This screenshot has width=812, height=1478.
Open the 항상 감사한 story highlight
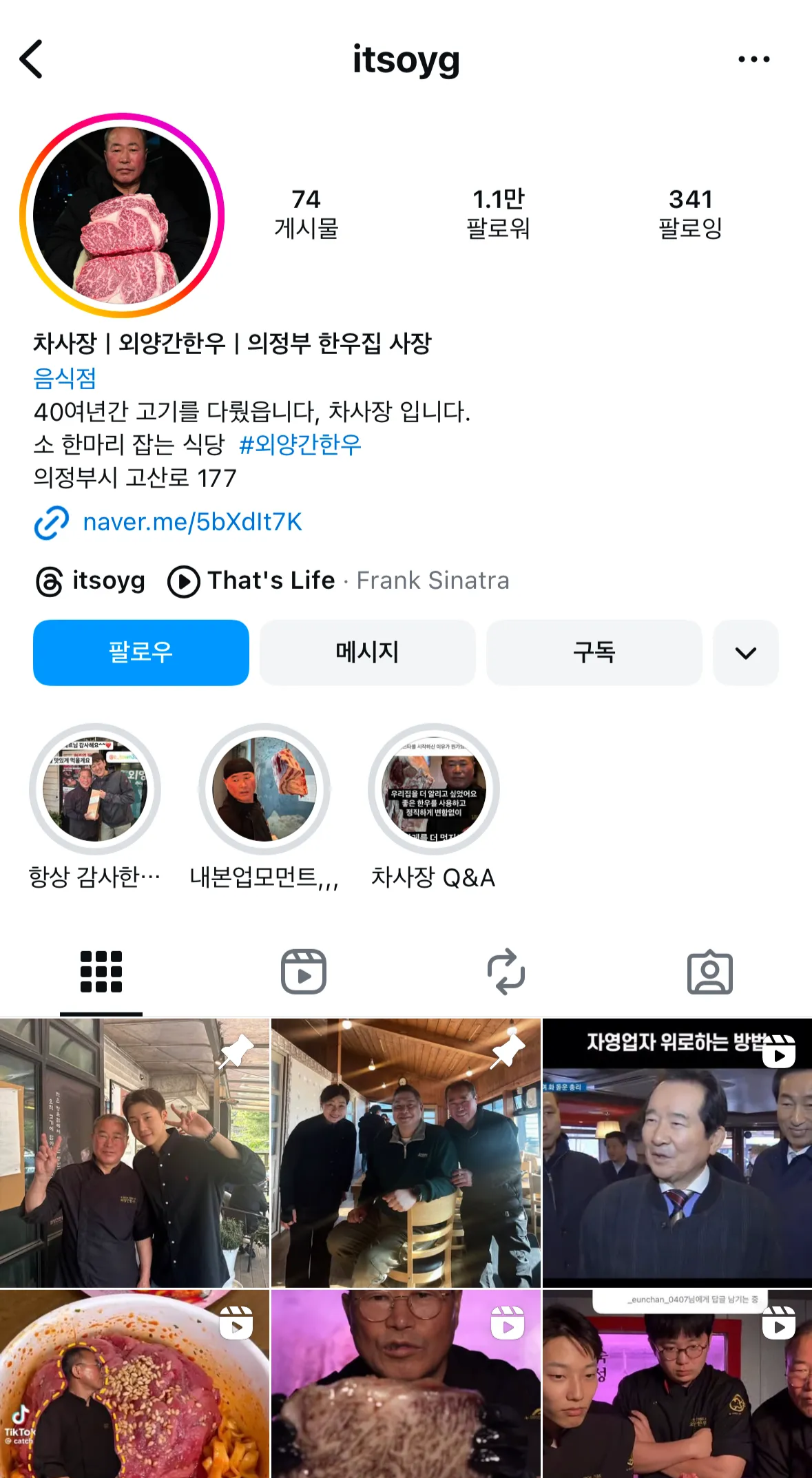coord(95,789)
